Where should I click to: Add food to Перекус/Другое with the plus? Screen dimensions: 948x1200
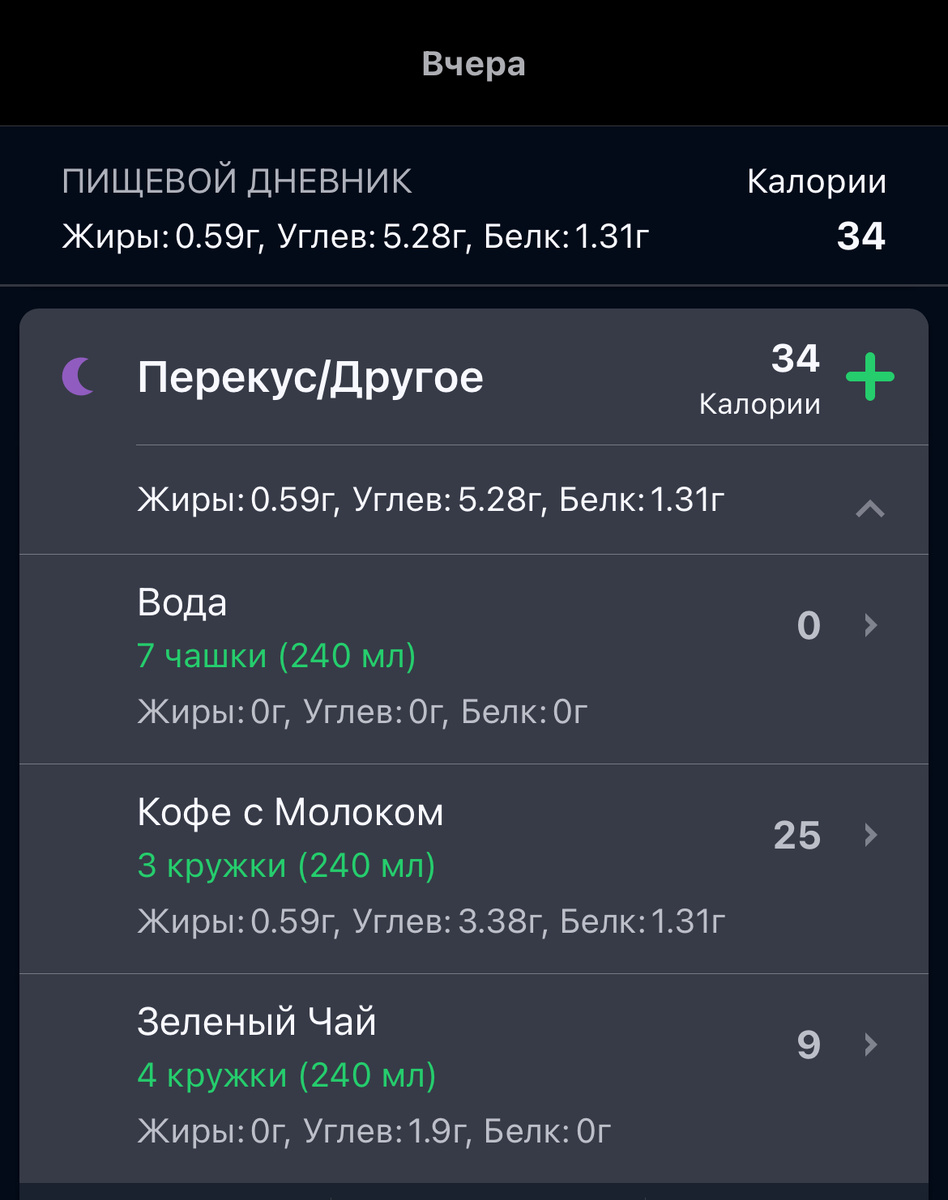870,378
